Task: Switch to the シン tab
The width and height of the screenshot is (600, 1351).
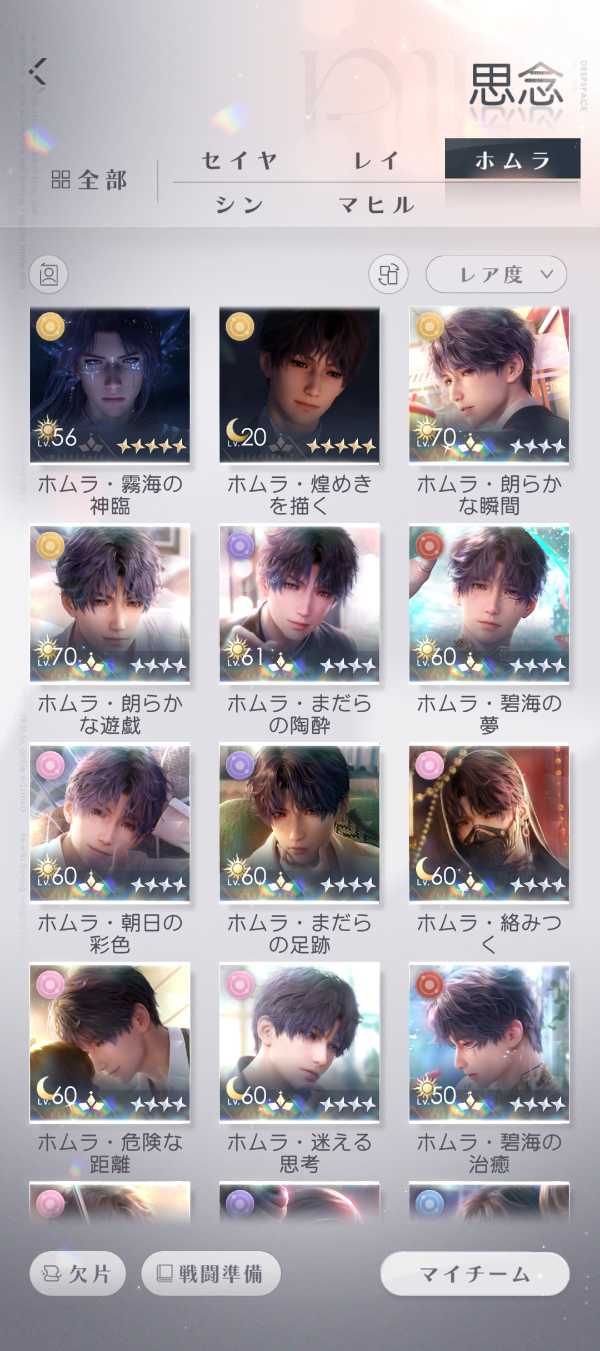Action: 239,205
